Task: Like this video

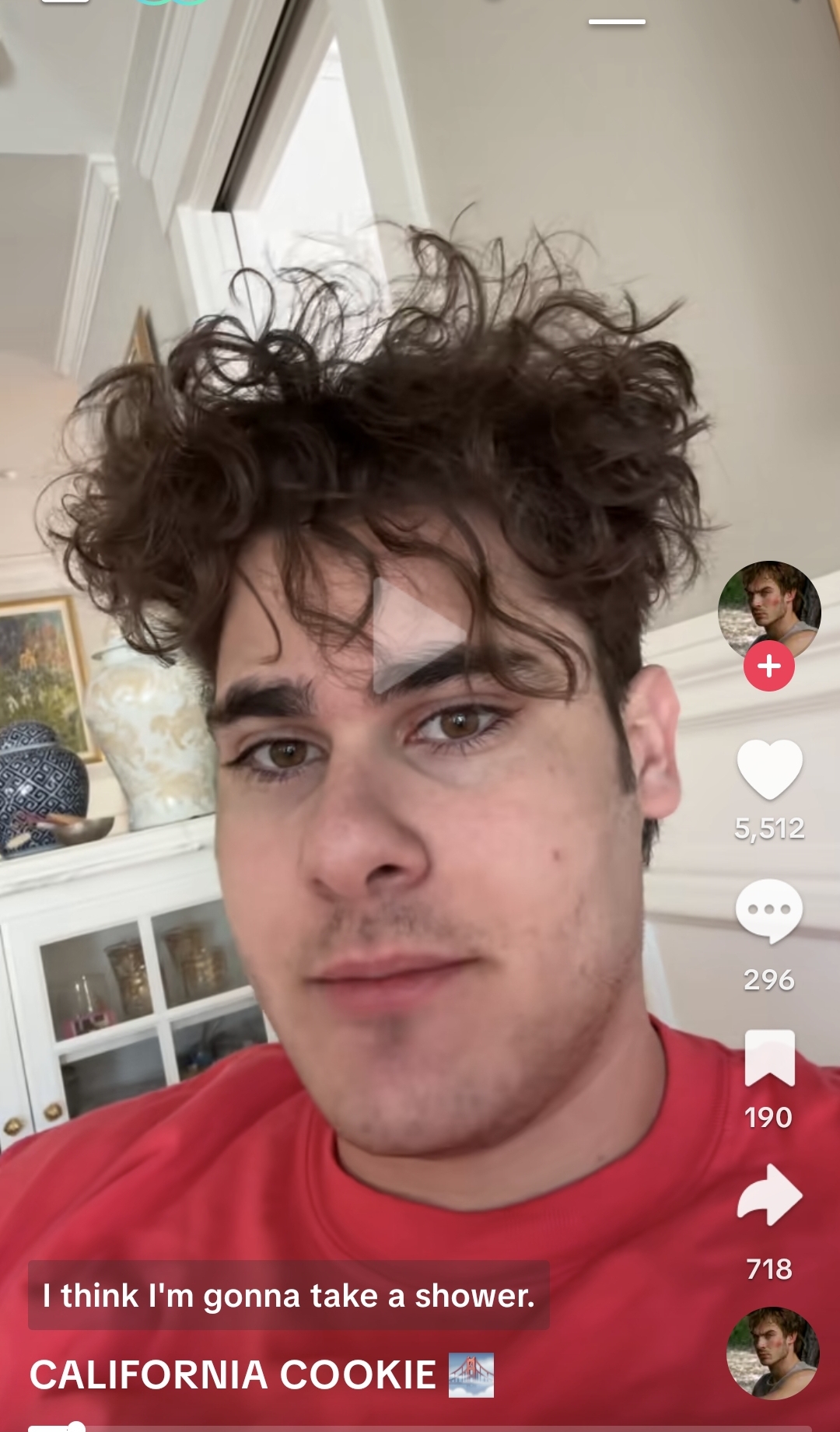Action: (x=769, y=769)
